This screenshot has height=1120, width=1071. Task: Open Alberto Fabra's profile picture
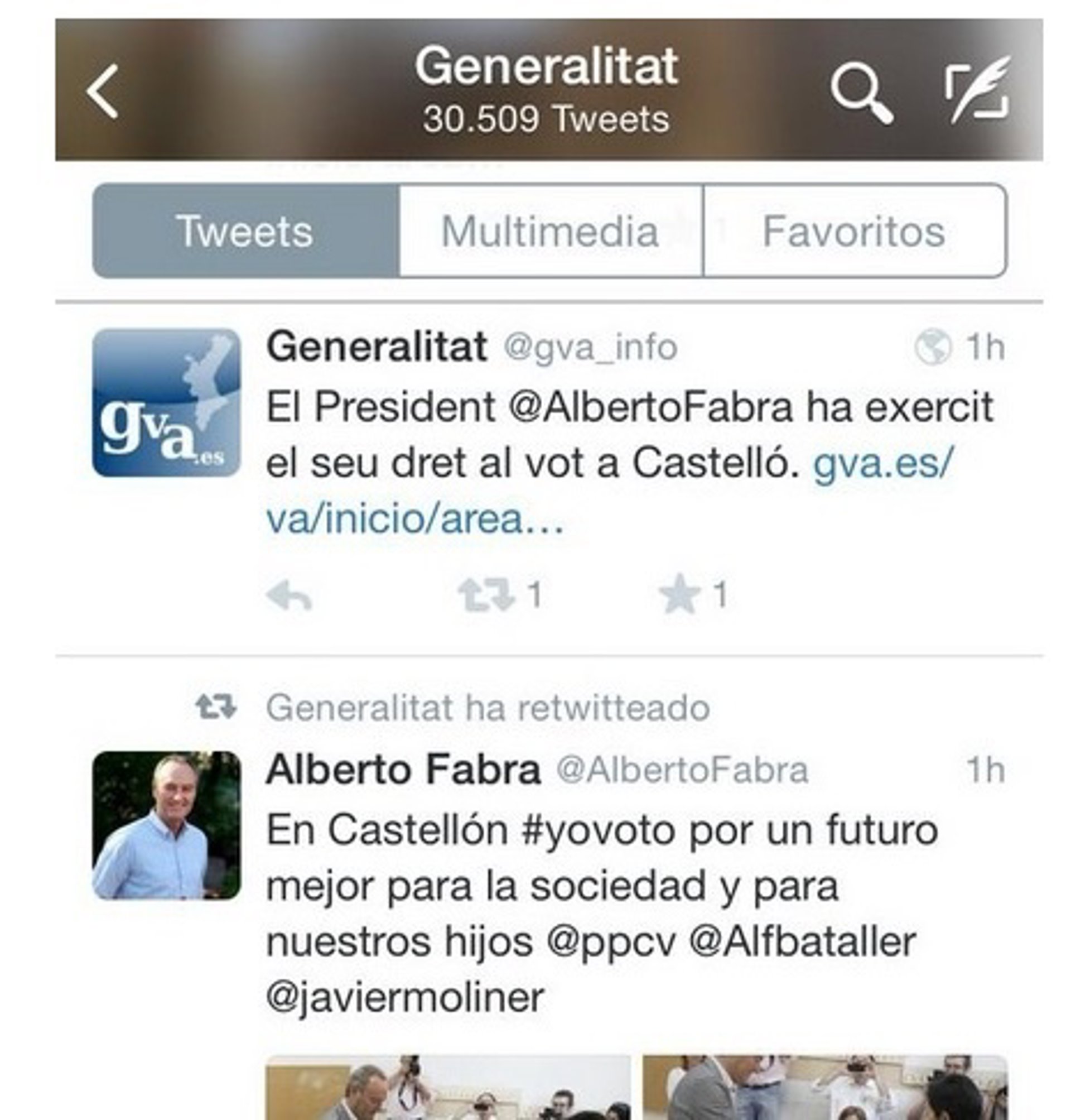tap(167, 826)
